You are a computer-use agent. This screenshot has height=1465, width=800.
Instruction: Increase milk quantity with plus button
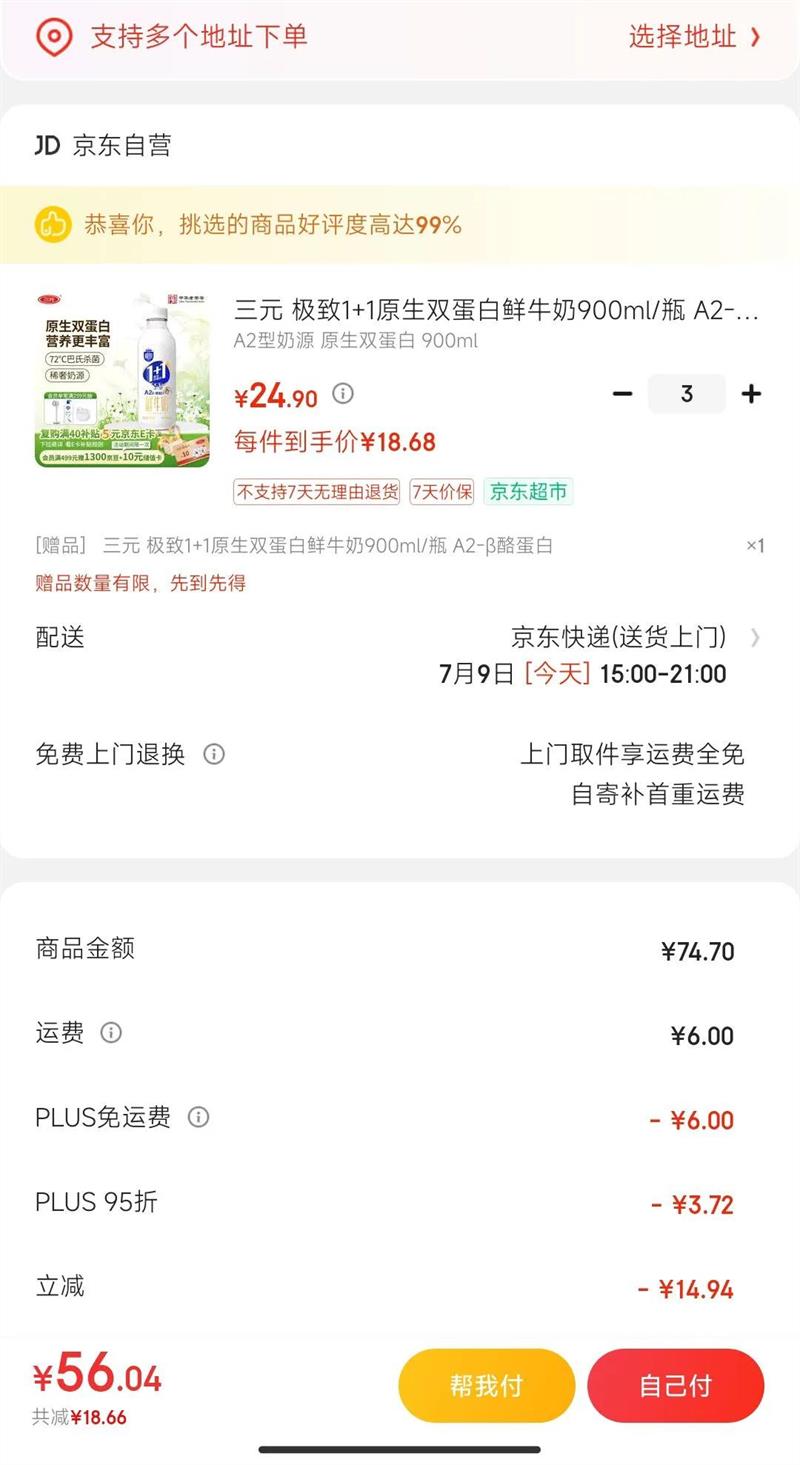coord(751,394)
